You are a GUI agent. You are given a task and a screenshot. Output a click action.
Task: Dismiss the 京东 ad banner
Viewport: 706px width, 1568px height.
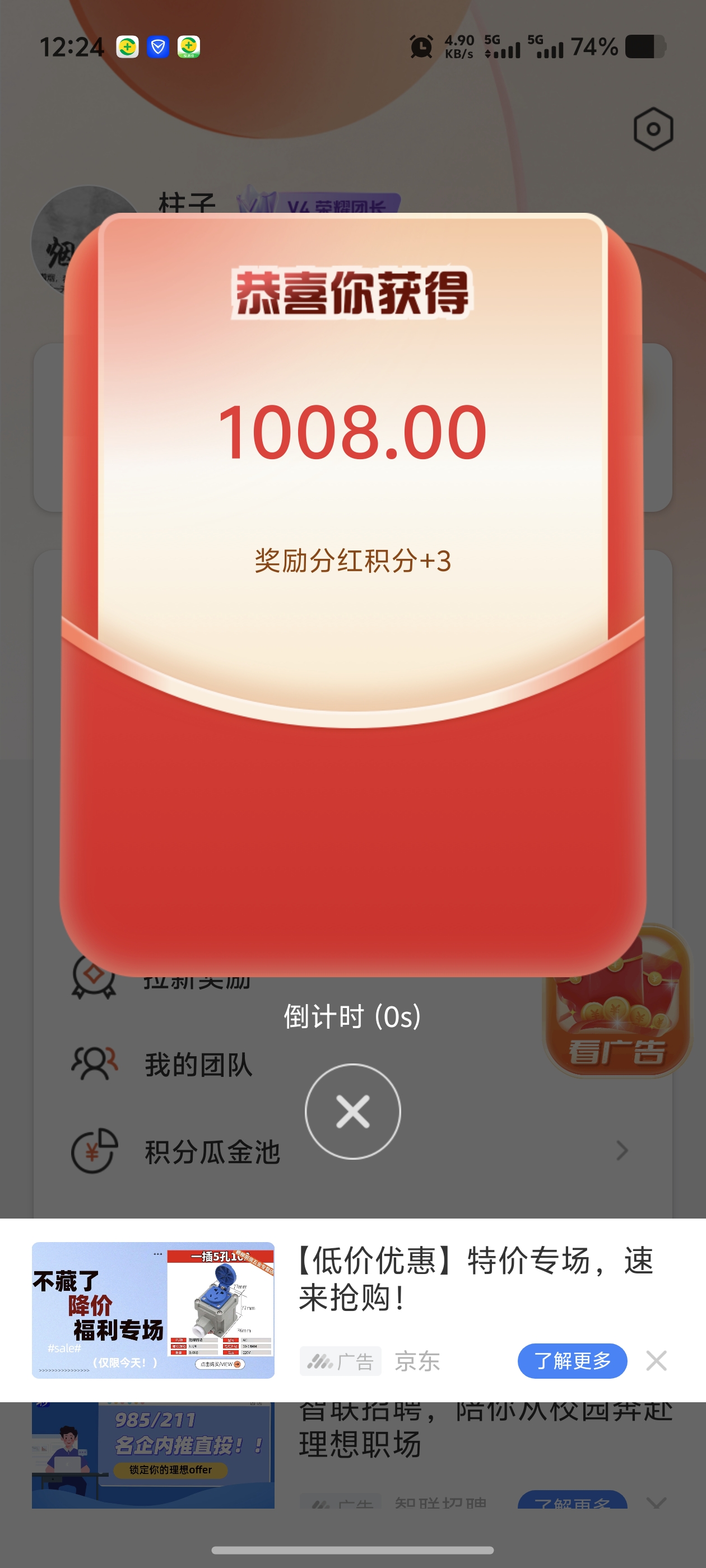656,1360
